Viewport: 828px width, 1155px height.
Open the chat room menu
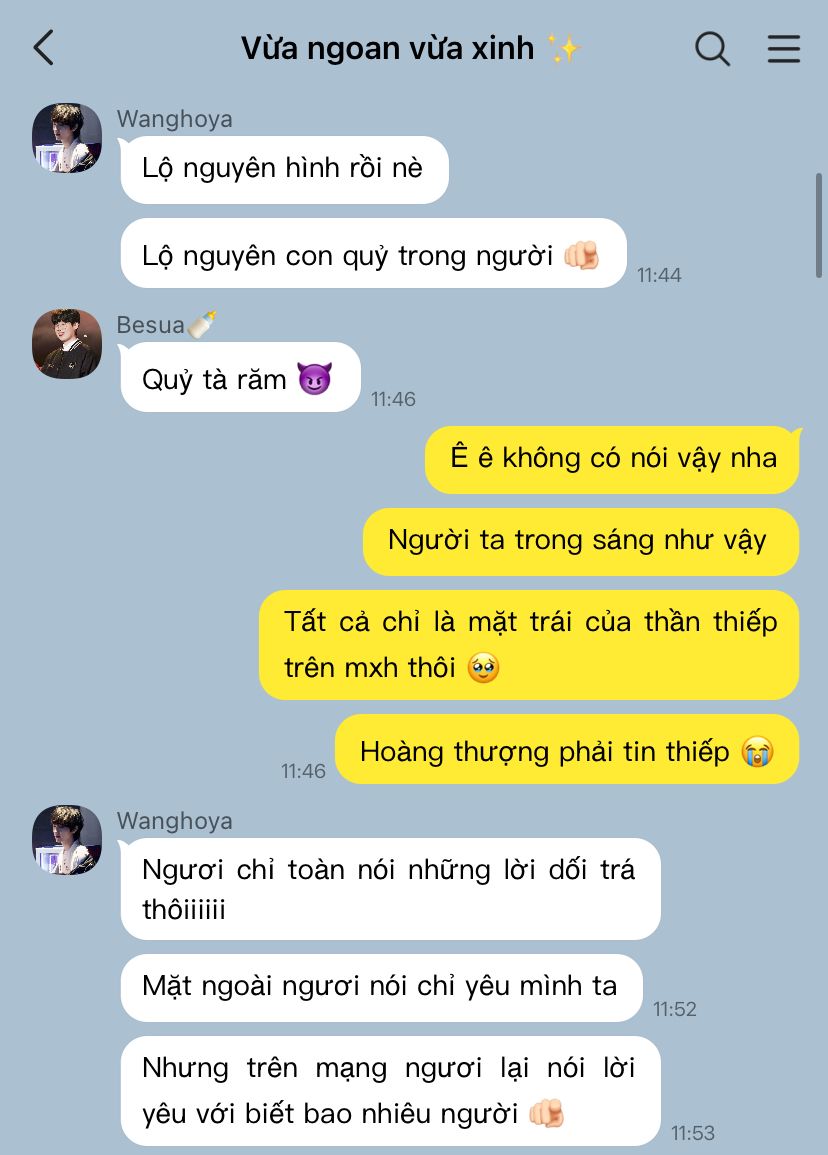click(x=783, y=48)
